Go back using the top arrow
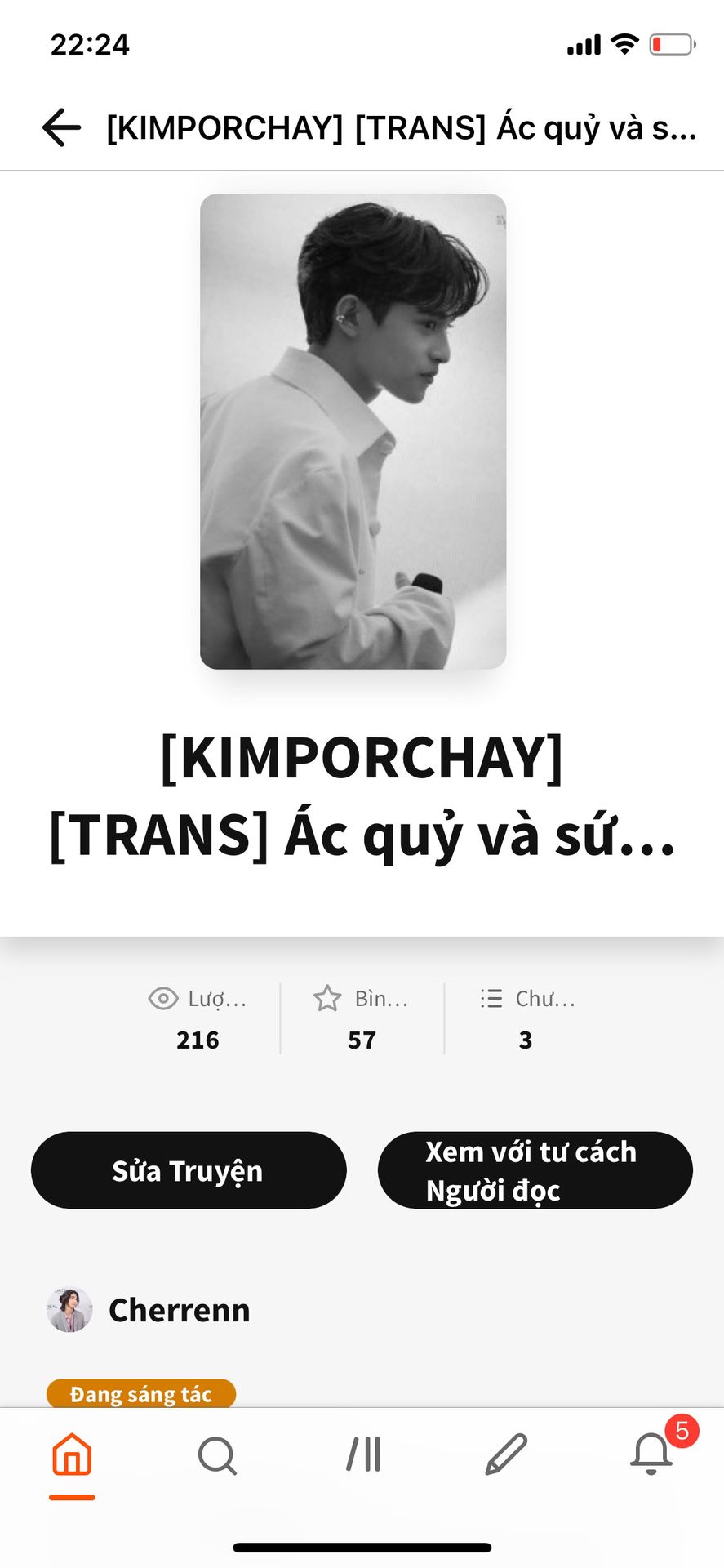 (x=61, y=127)
